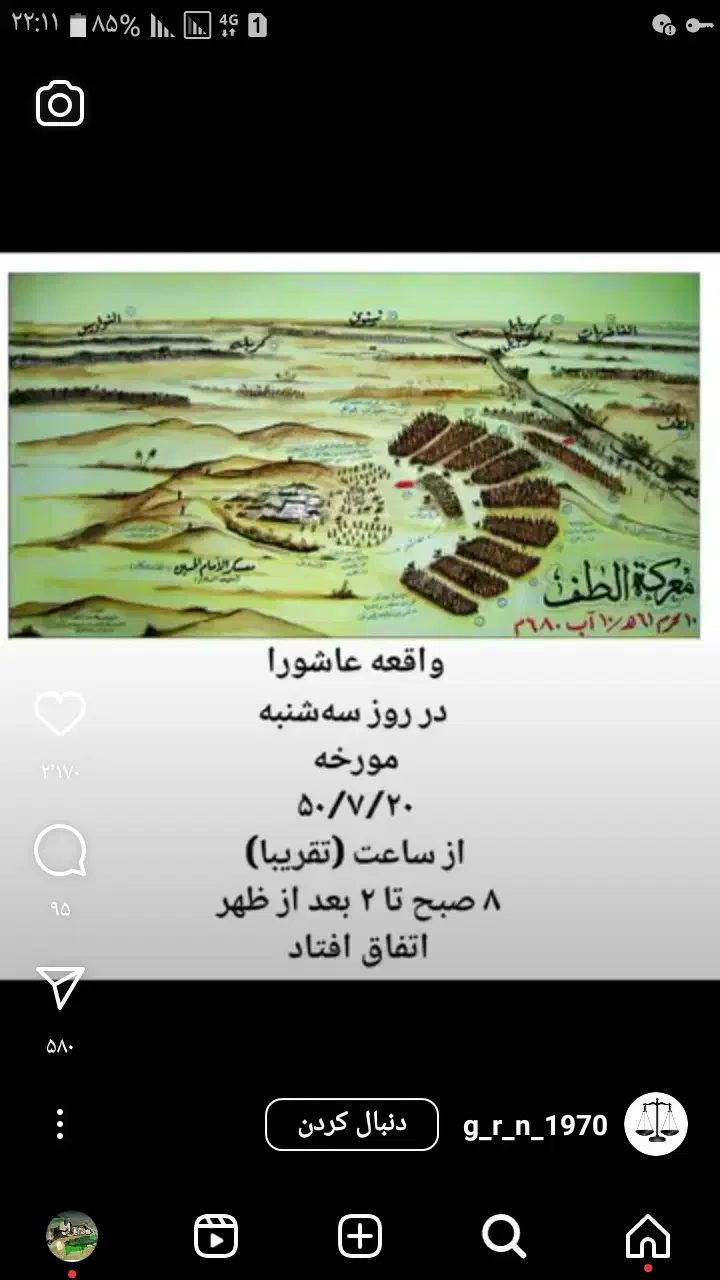The image size is (720, 1280).
Task: View the g_r_n_1970 profile picture
Action: 656,1124
